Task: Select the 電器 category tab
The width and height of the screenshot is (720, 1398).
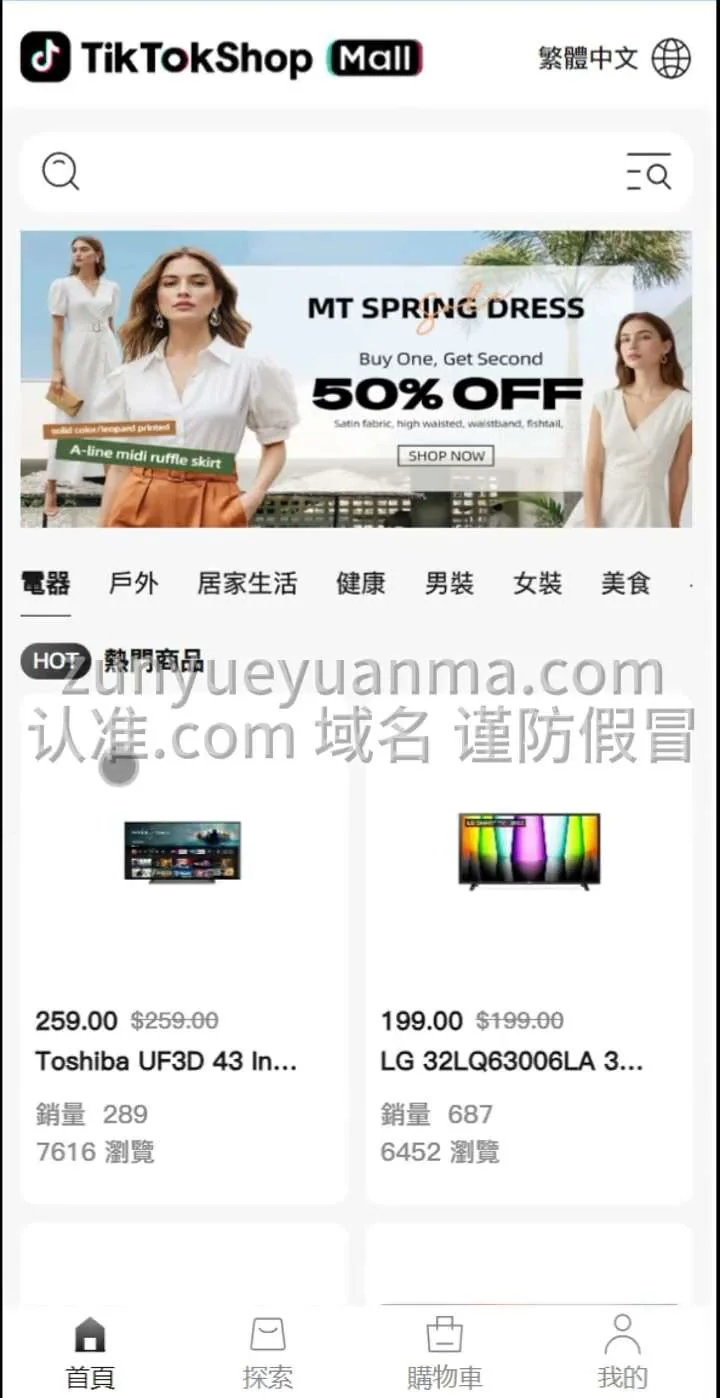Action: (x=45, y=583)
